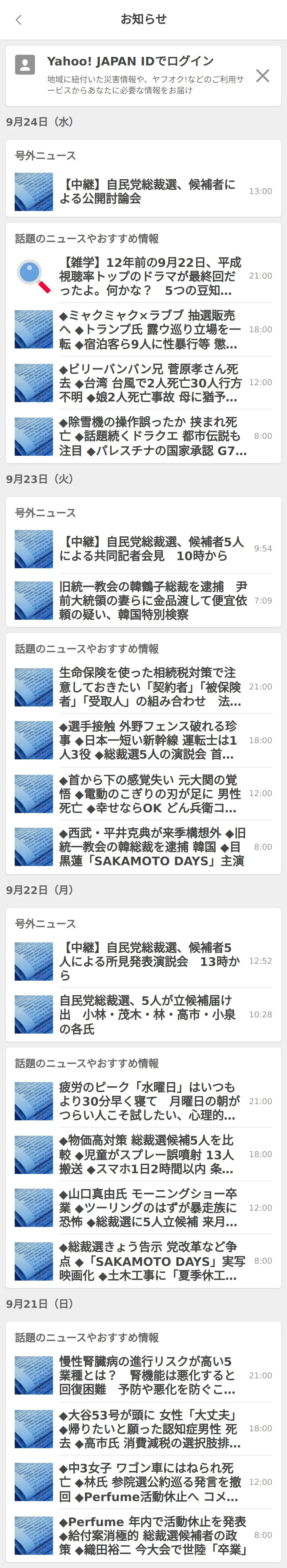Open 自民党総裁選、5人が立候補届け出 article
Screen dimensions: 287x1568
[146, 1014]
